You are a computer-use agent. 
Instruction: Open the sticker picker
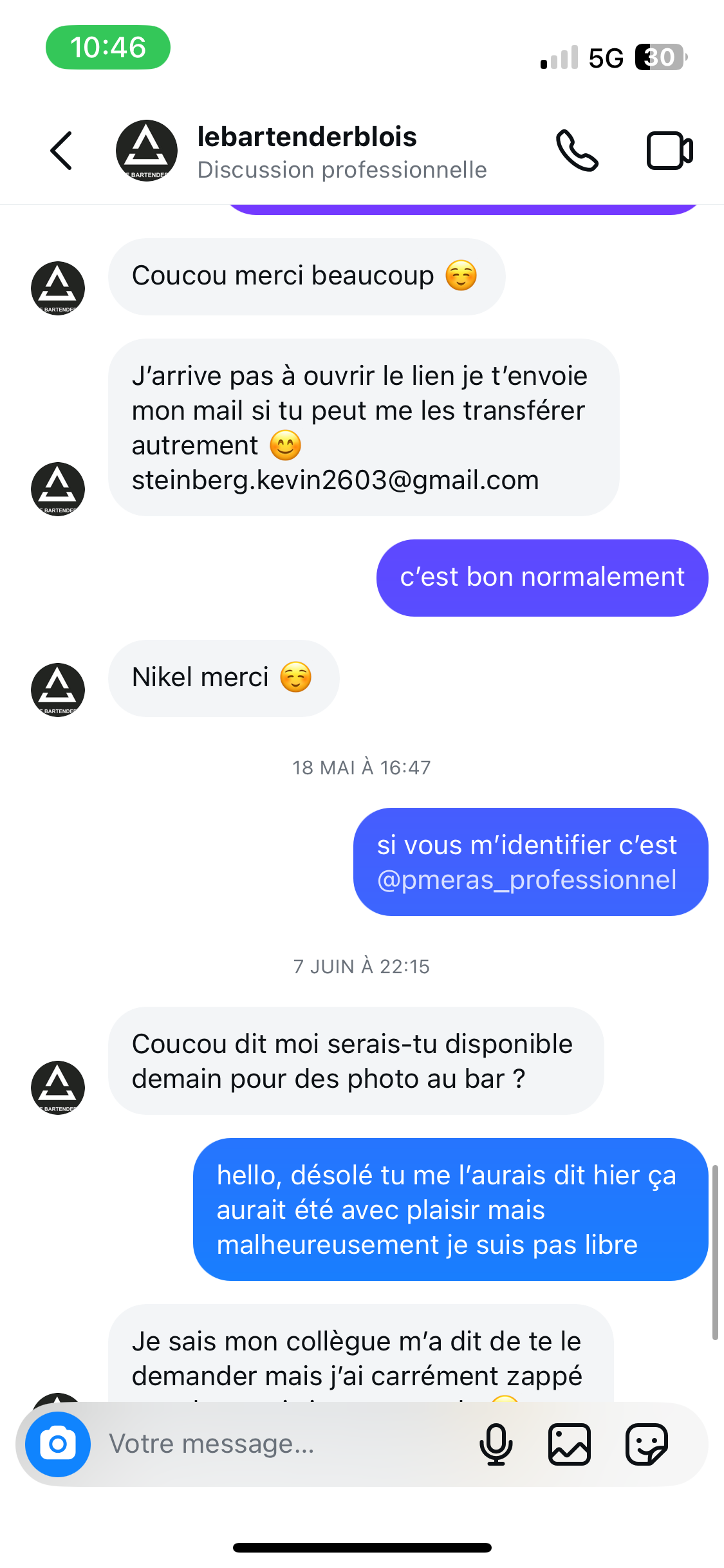click(646, 1444)
